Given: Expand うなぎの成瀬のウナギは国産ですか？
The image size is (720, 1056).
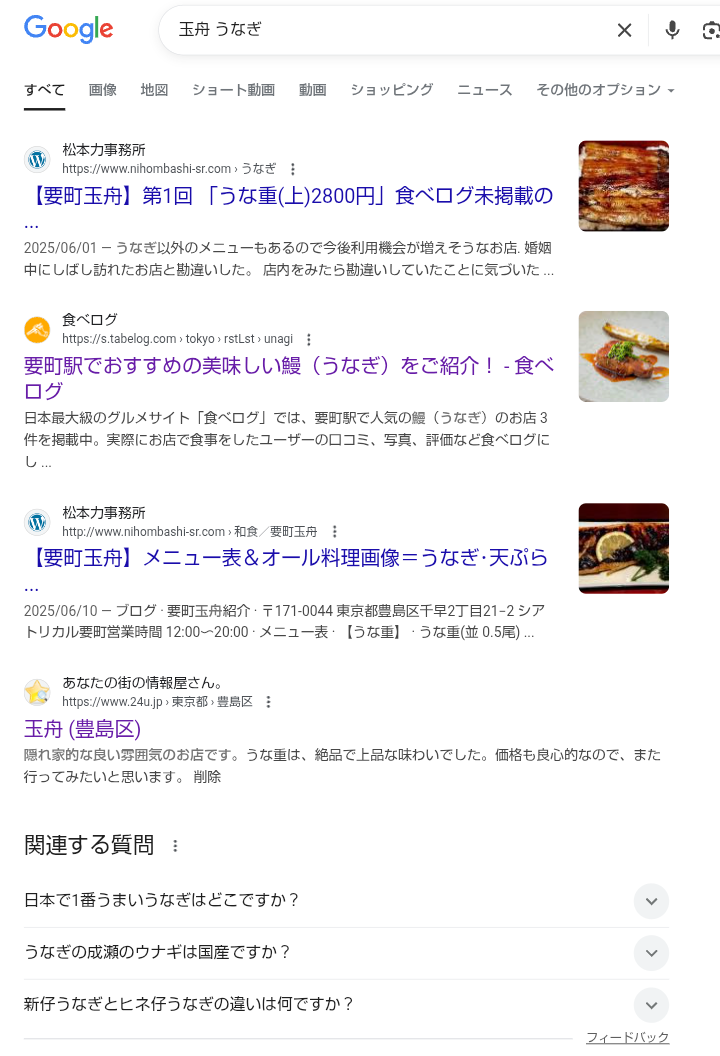Looking at the screenshot, I should click(x=651, y=952).
